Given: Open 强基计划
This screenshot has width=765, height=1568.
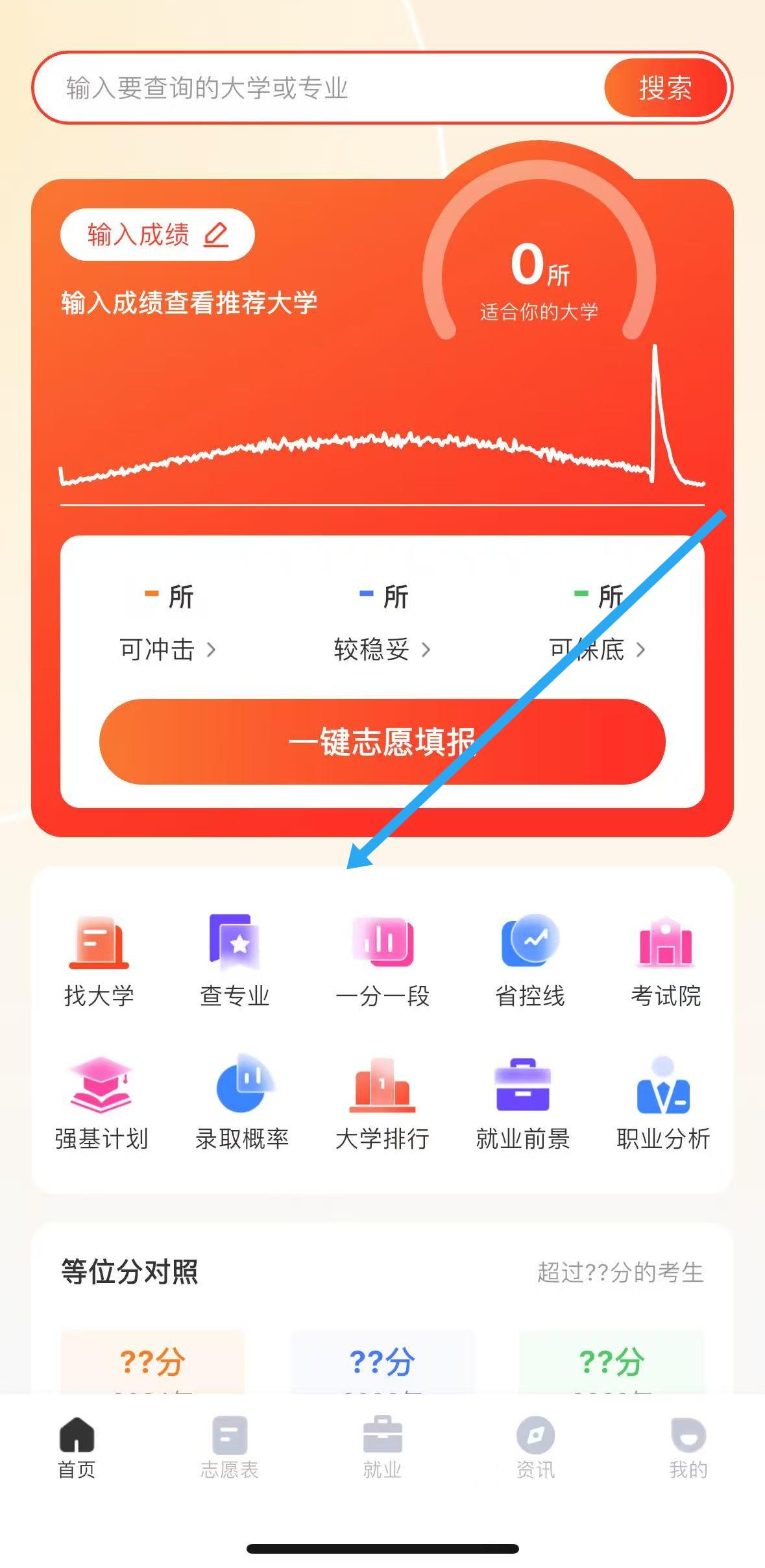Looking at the screenshot, I should 101,1103.
